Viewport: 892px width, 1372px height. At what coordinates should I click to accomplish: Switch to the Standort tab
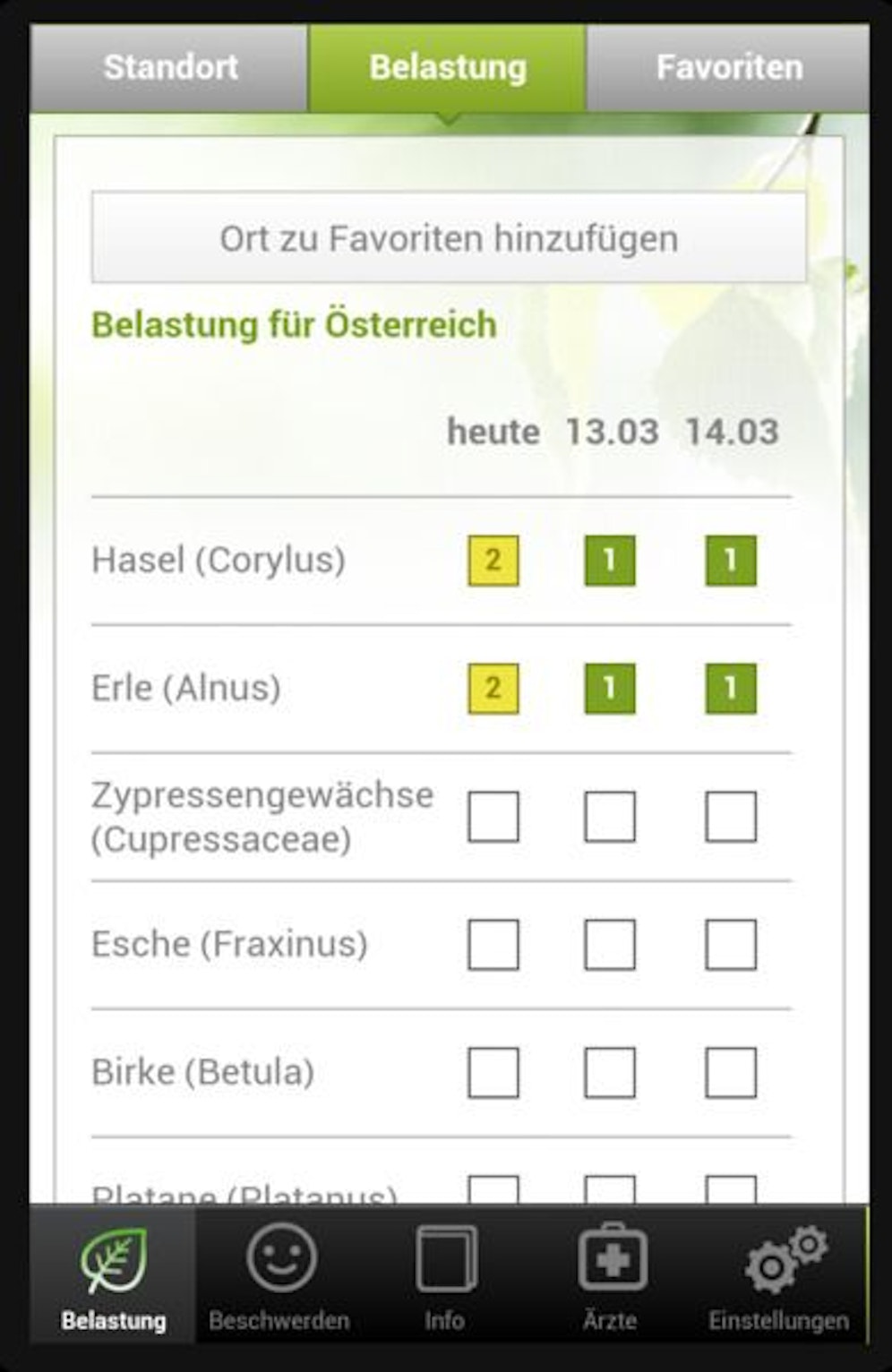pos(170,68)
